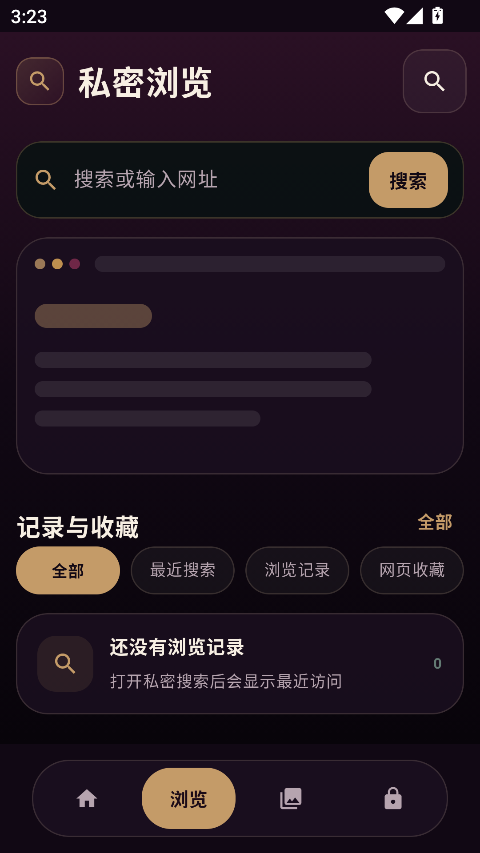Open the 还没有浏览记录 card
480x853 pixels.
240,664
